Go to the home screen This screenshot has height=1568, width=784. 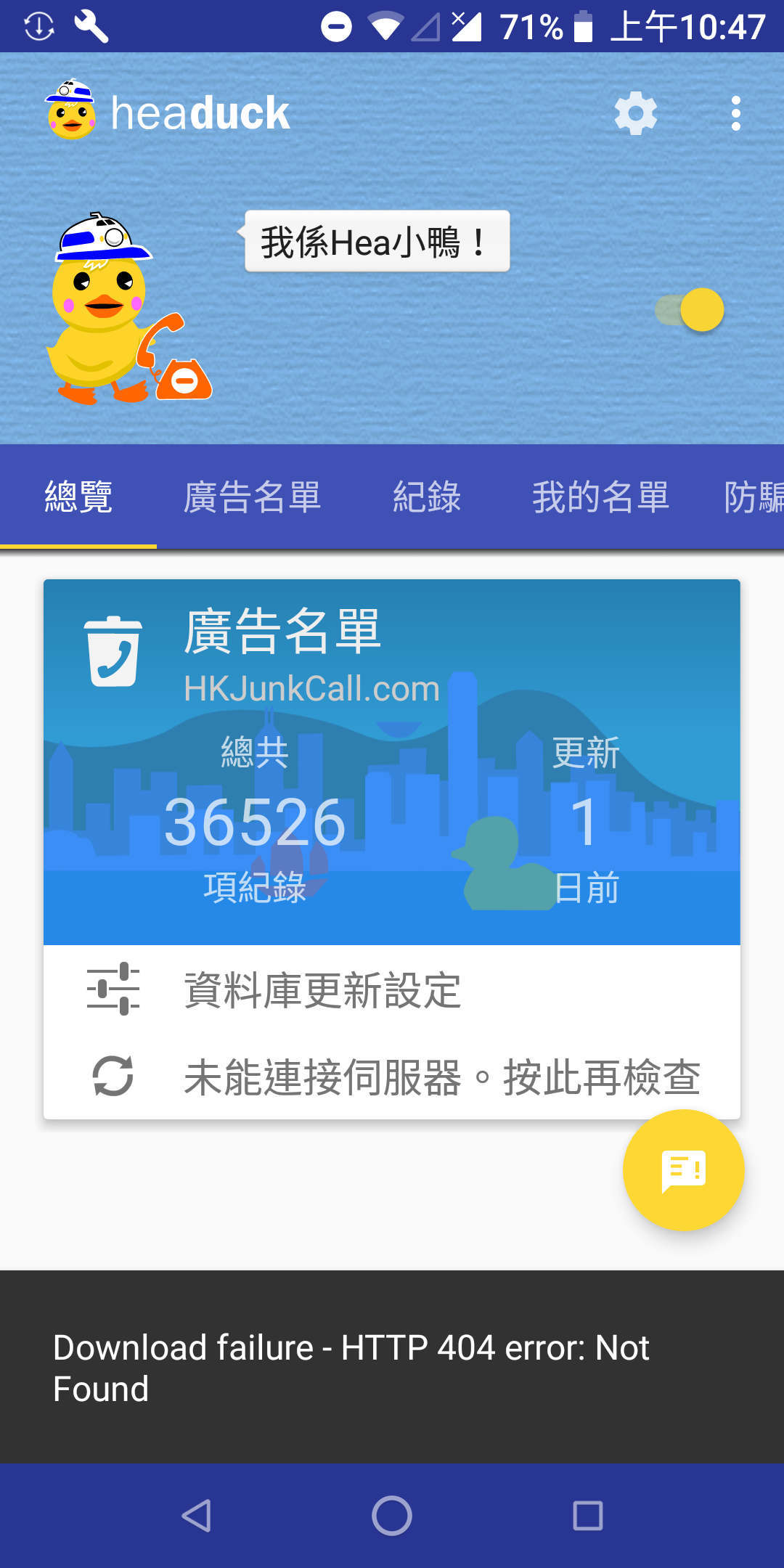click(392, 1516)
